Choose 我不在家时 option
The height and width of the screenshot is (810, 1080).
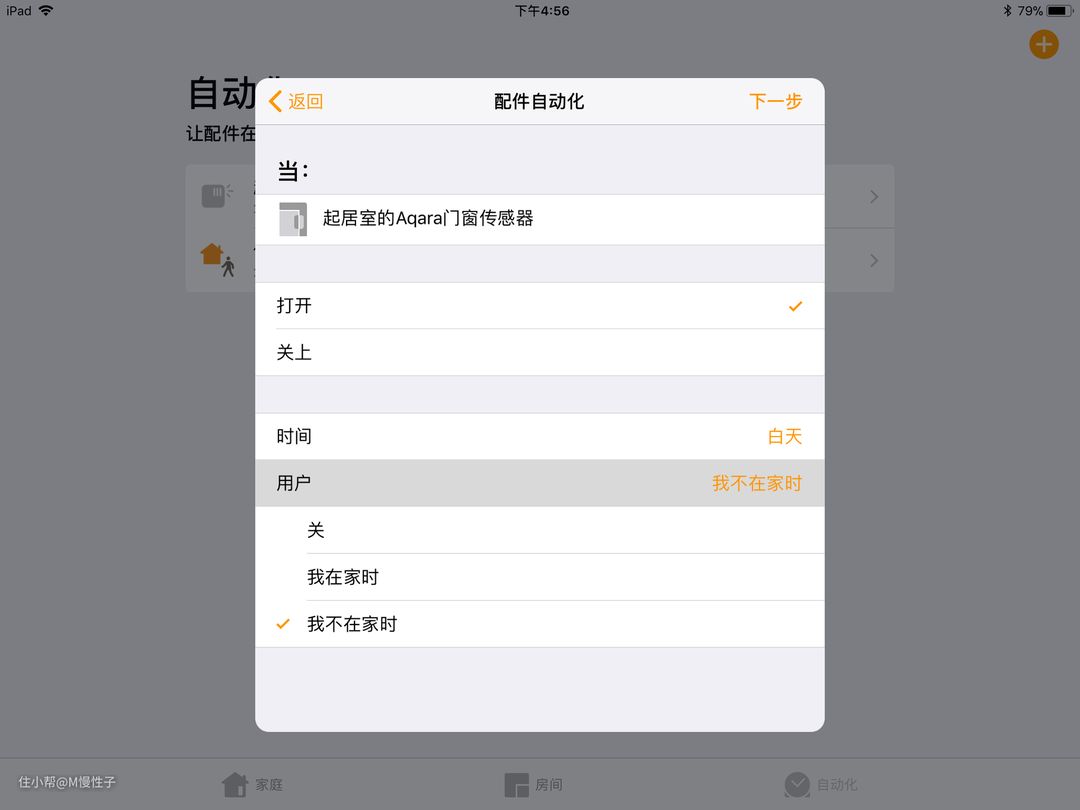tap(539, 624)
